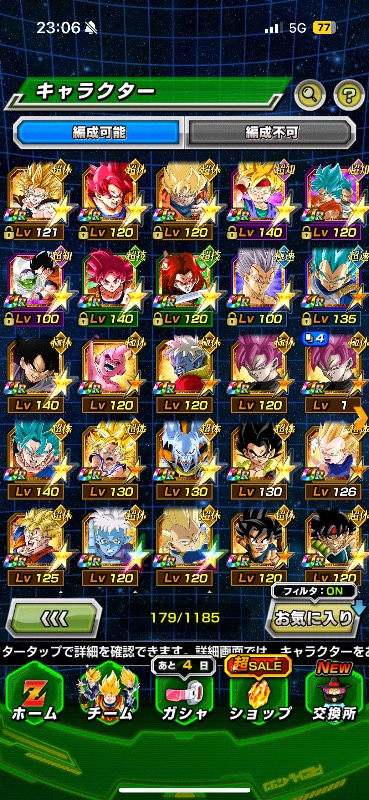
Task: Go back with the green arrow button
Action: pyautogui.click(x=54, y=618)
